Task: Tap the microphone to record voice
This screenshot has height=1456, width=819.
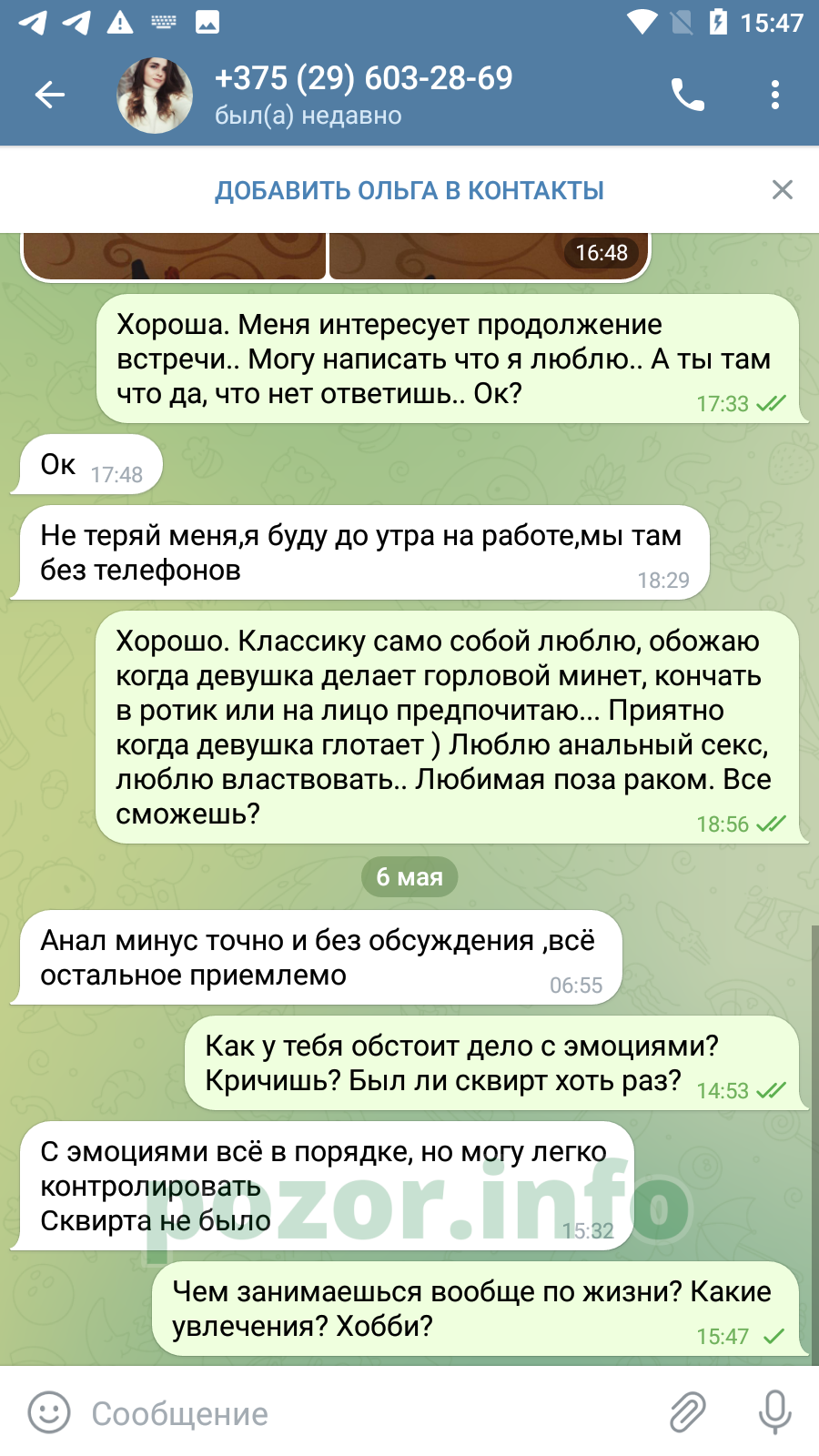Action: 775,1413
